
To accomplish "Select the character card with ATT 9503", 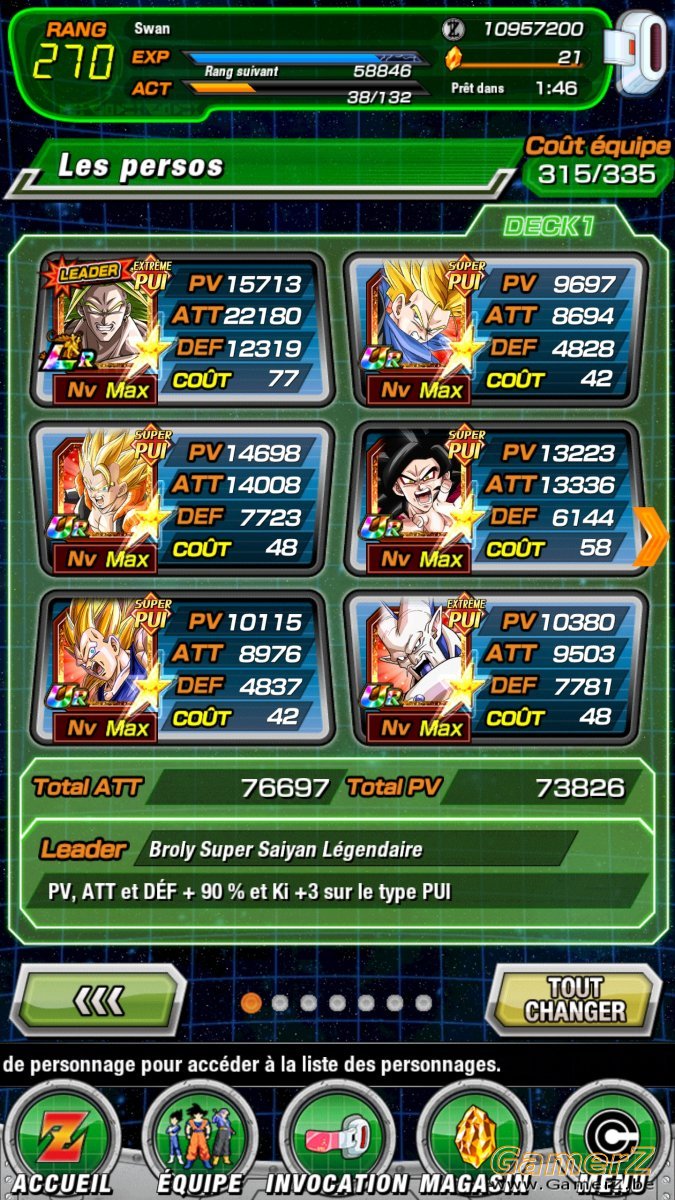I will 496,668.
